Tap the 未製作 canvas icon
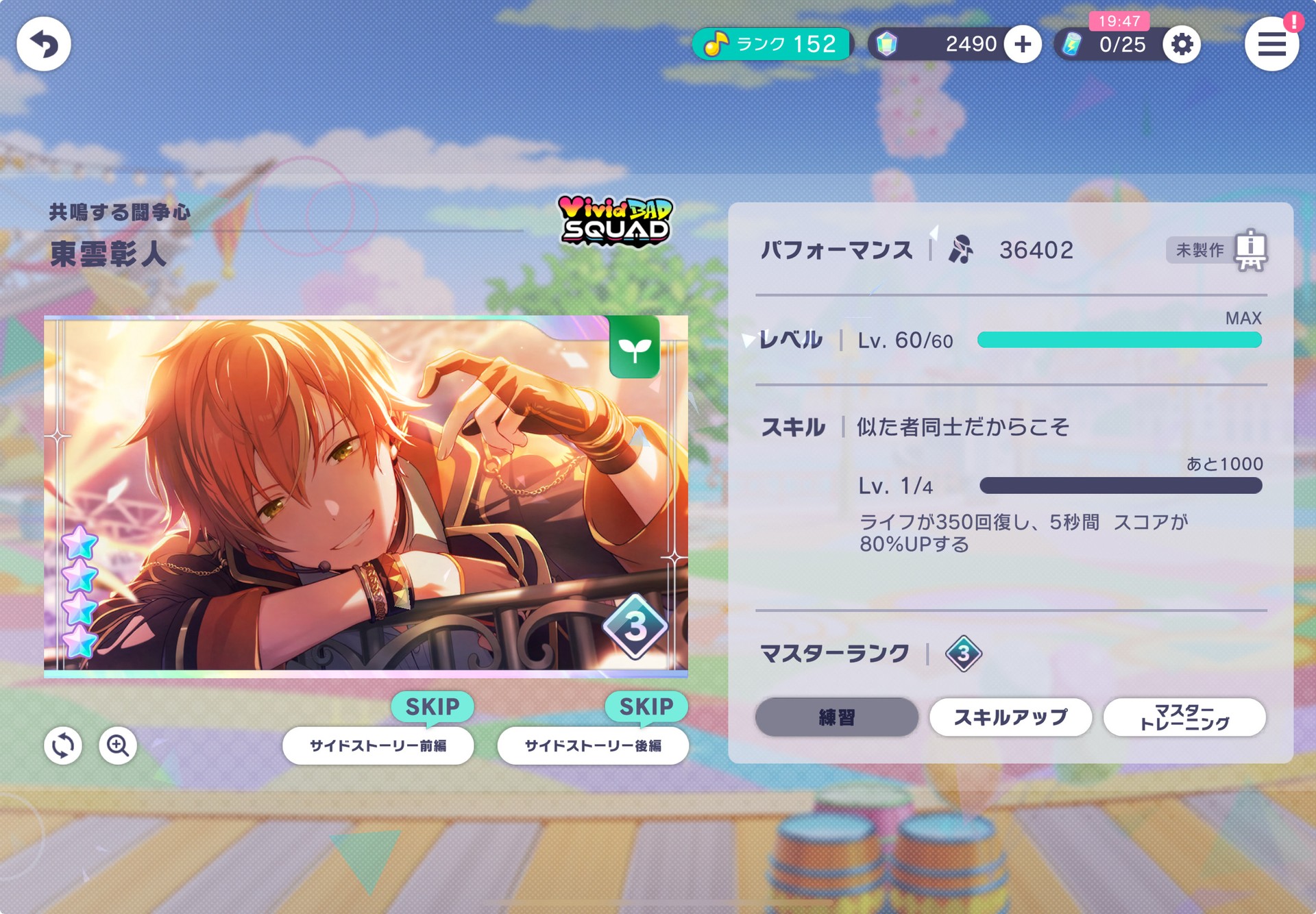 click(1250, 250)
